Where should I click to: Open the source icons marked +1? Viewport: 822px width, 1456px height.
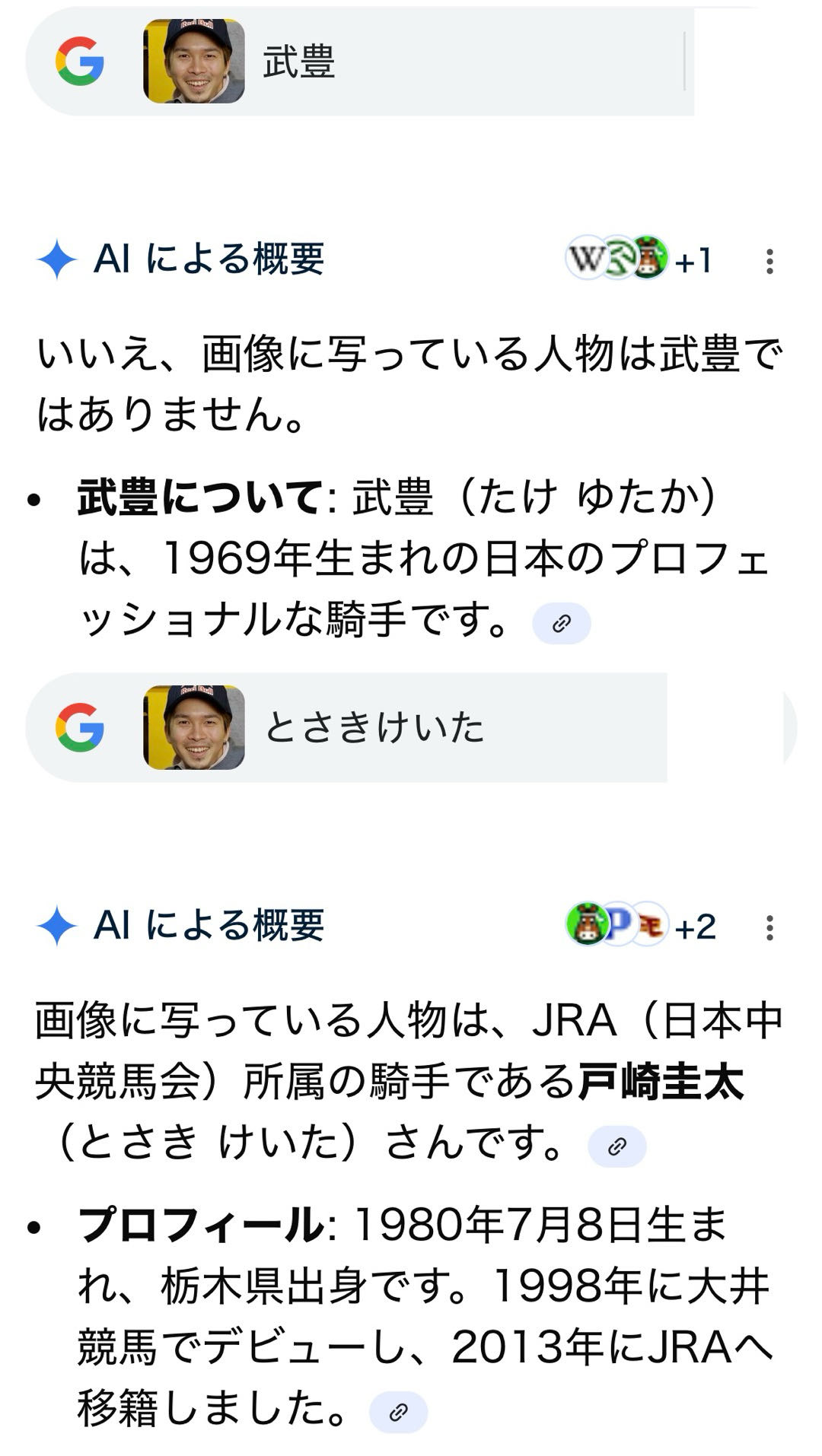click(x=638, y=259)
